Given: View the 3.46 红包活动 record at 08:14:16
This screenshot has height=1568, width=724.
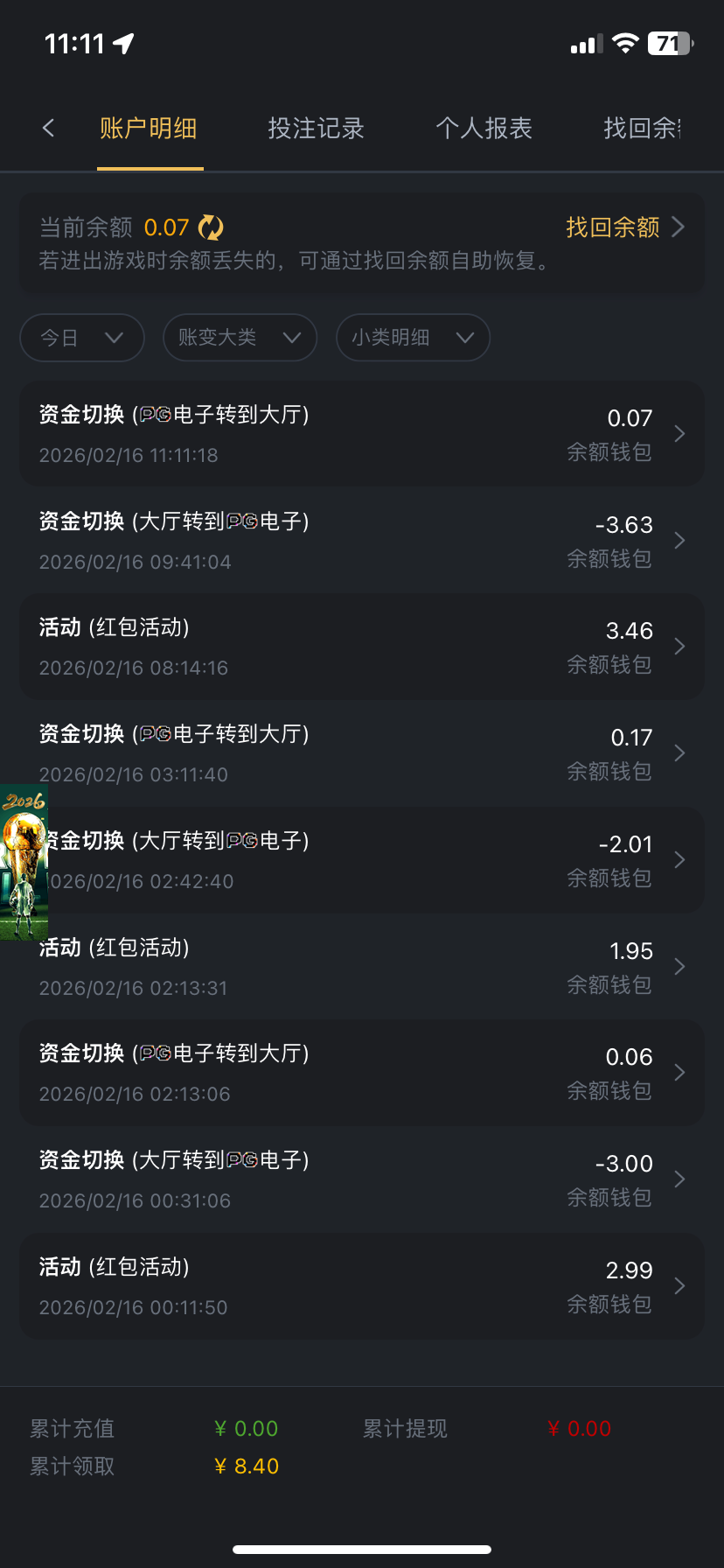Looking at the screenshot, I should (361, 647).
